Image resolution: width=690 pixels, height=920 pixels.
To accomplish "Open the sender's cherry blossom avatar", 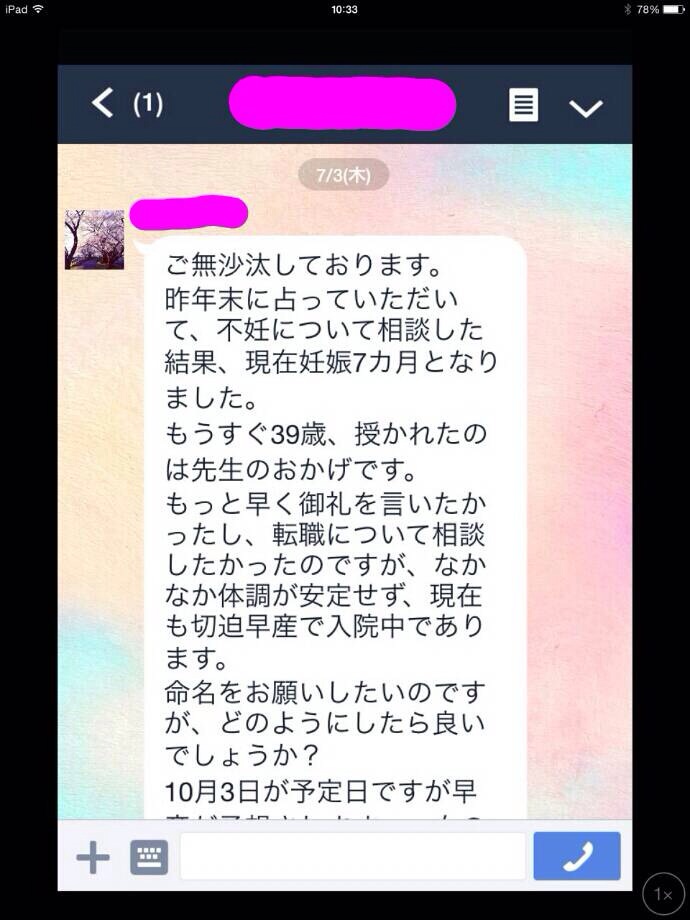I will pyautogui.click(x=95, y=240).
